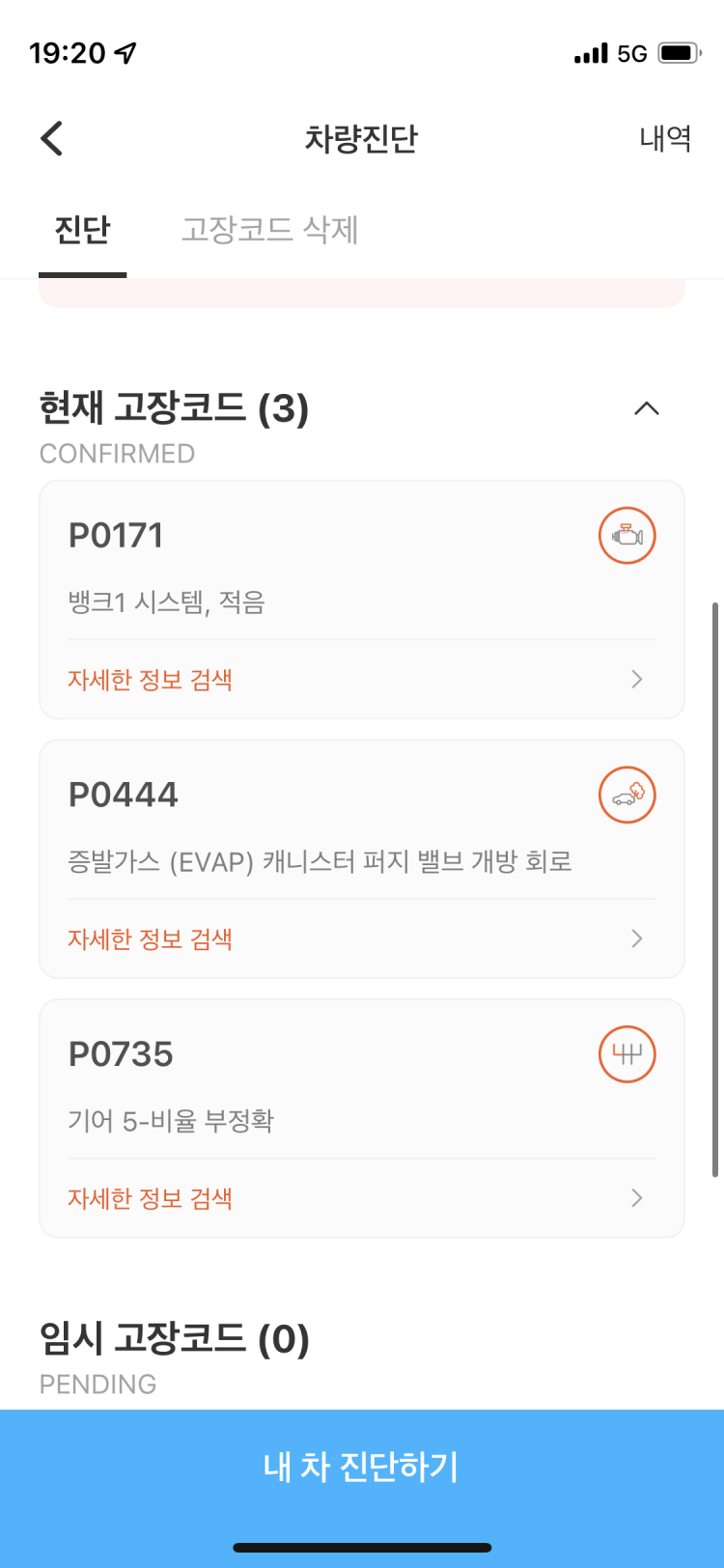Search detailed info for P0171
The height and width of the screenshot is (1568, 724).
point(361,680)
